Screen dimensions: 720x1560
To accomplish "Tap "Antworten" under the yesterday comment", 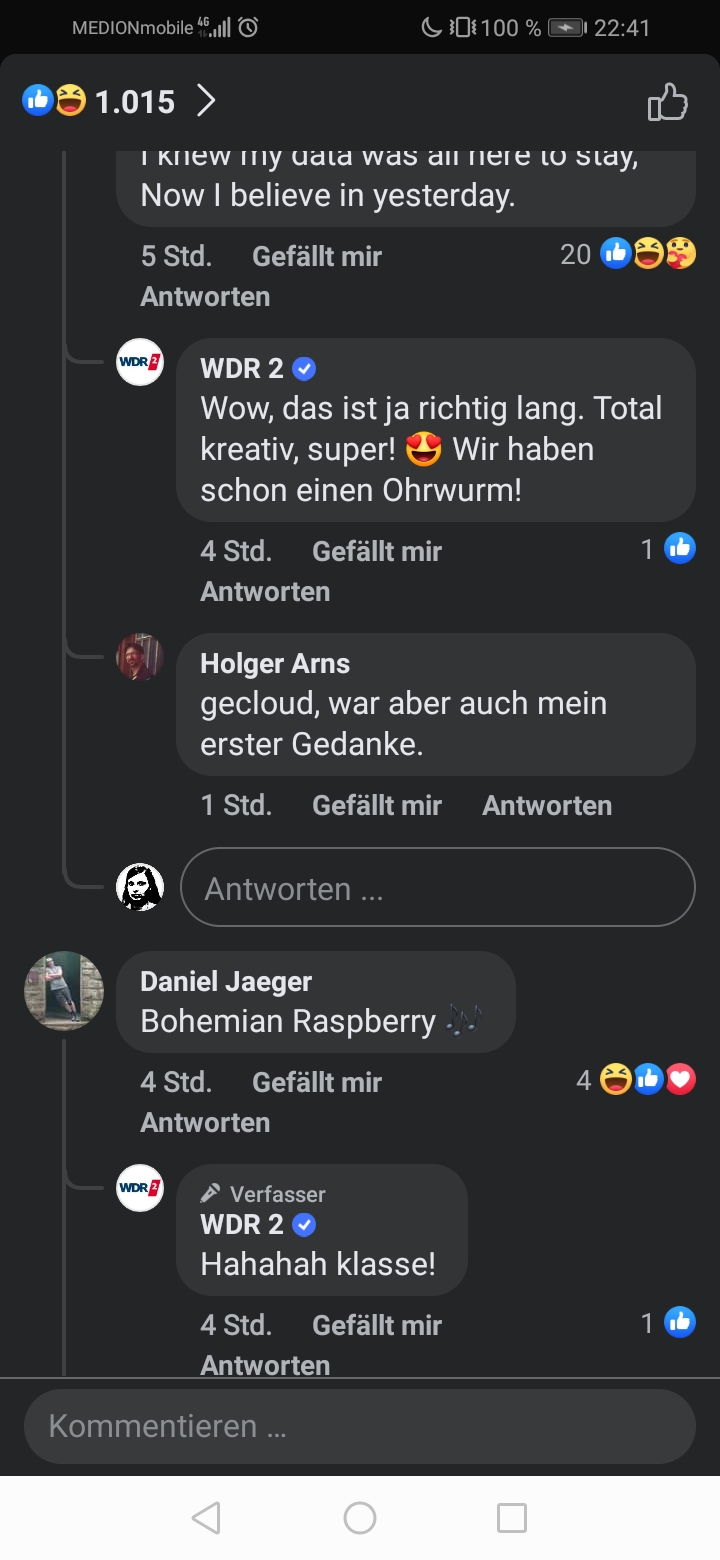I will click(205, 296).
